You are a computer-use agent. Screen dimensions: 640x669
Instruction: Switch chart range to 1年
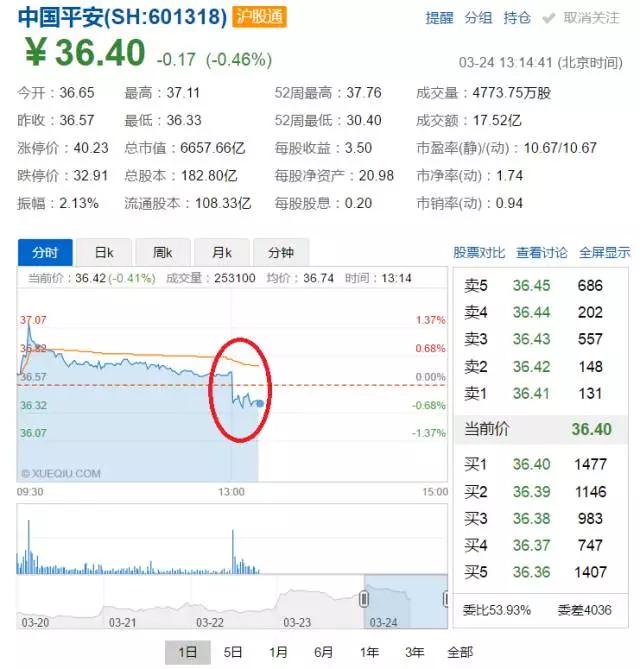tap(369, 652)
